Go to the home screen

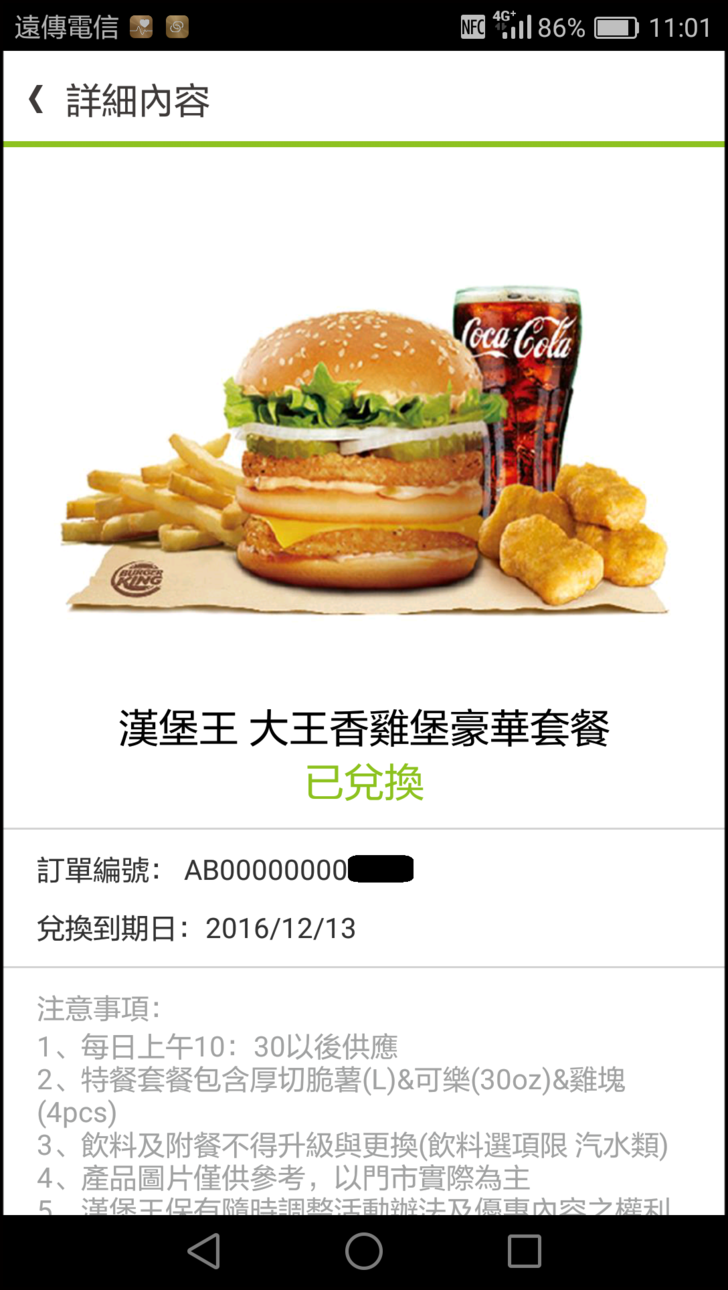pos(364,1251)
